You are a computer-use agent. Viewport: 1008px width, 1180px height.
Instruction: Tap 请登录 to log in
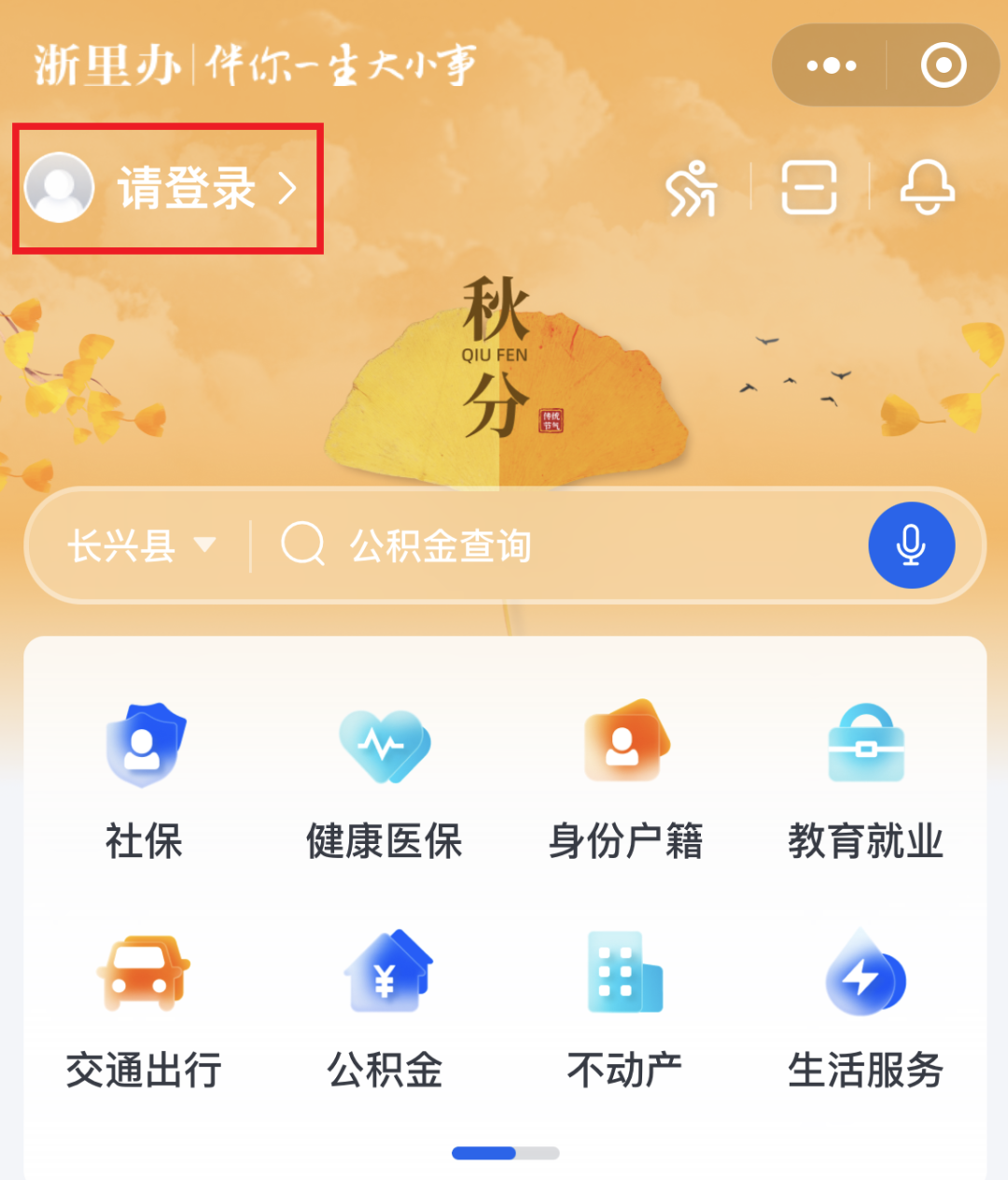pos(186,188)
